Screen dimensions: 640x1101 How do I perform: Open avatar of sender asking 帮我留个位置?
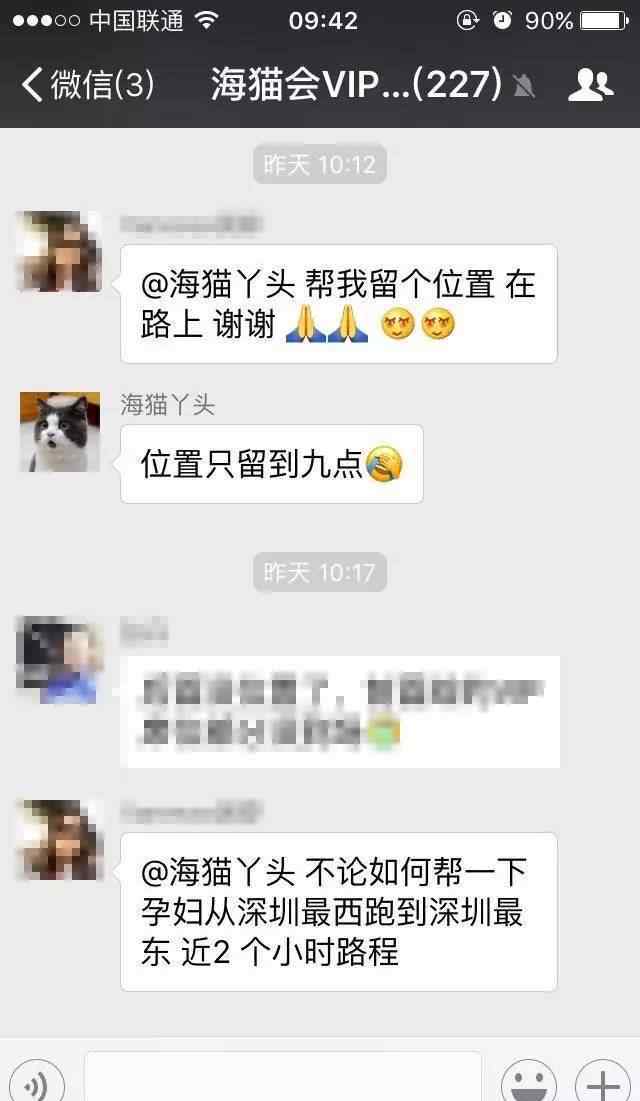tap(60, 252)
